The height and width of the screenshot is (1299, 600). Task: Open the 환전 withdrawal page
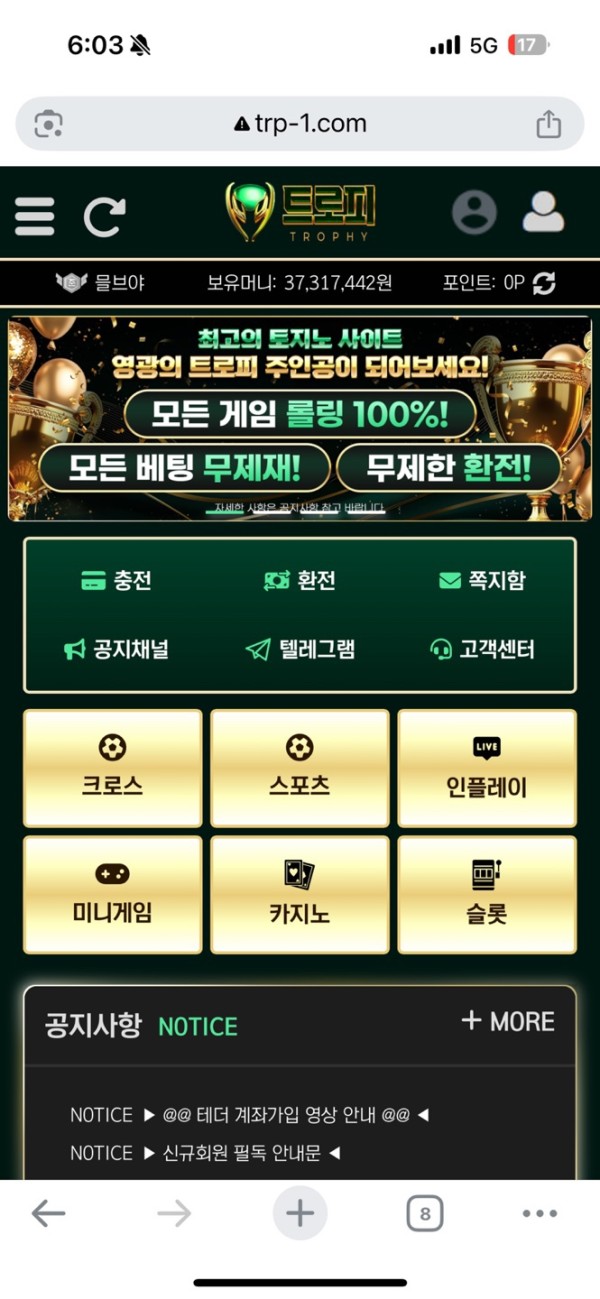[300, 580]
